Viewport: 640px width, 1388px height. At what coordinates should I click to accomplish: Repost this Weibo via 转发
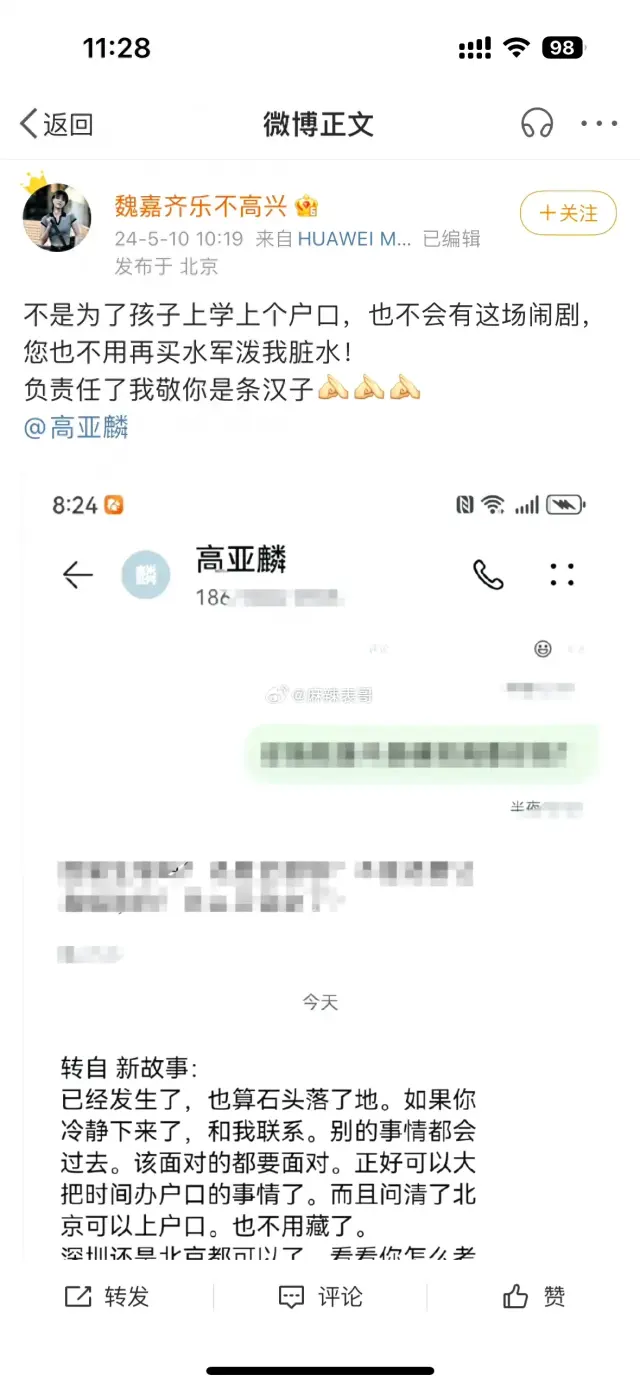(107, 1297)
